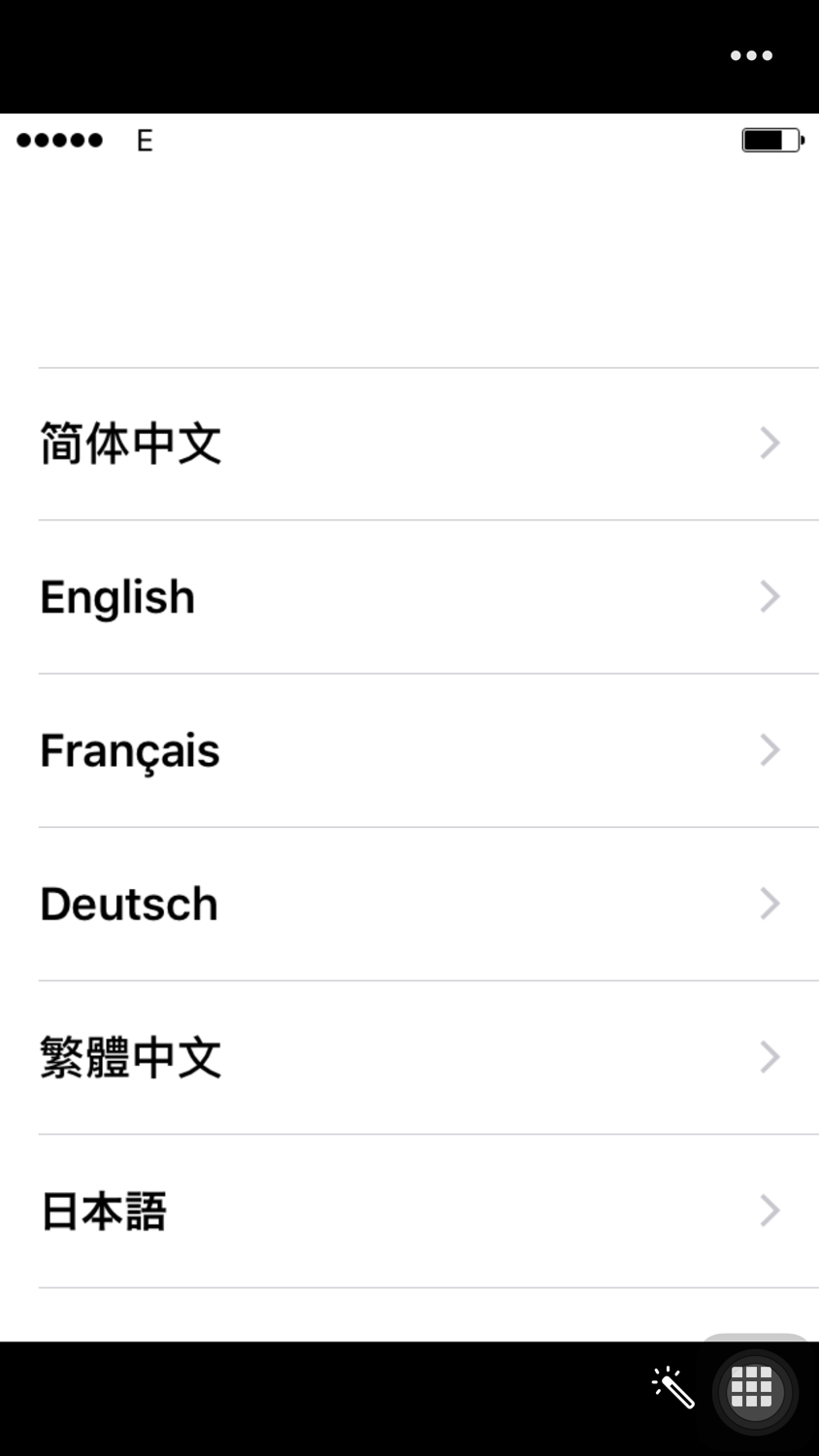Select Français from the language options
819x1456 pixels.
(129, 749)
